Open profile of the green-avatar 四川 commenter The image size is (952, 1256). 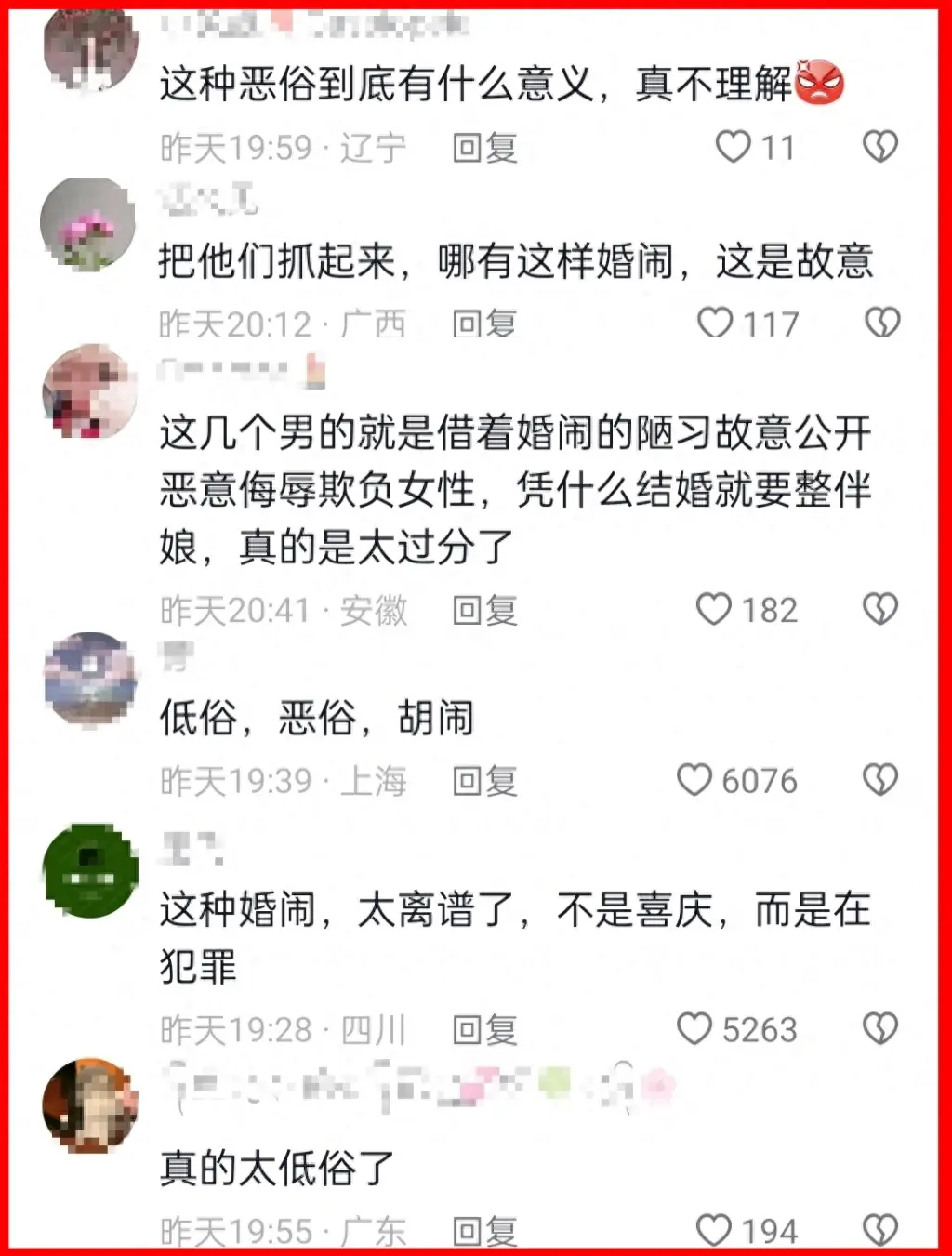point(90,870)
